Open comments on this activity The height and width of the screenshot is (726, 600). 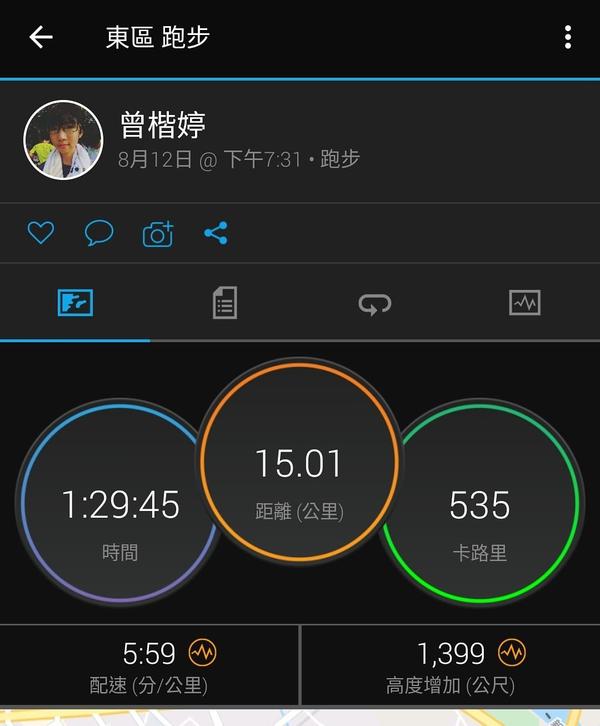click(98, 234)
